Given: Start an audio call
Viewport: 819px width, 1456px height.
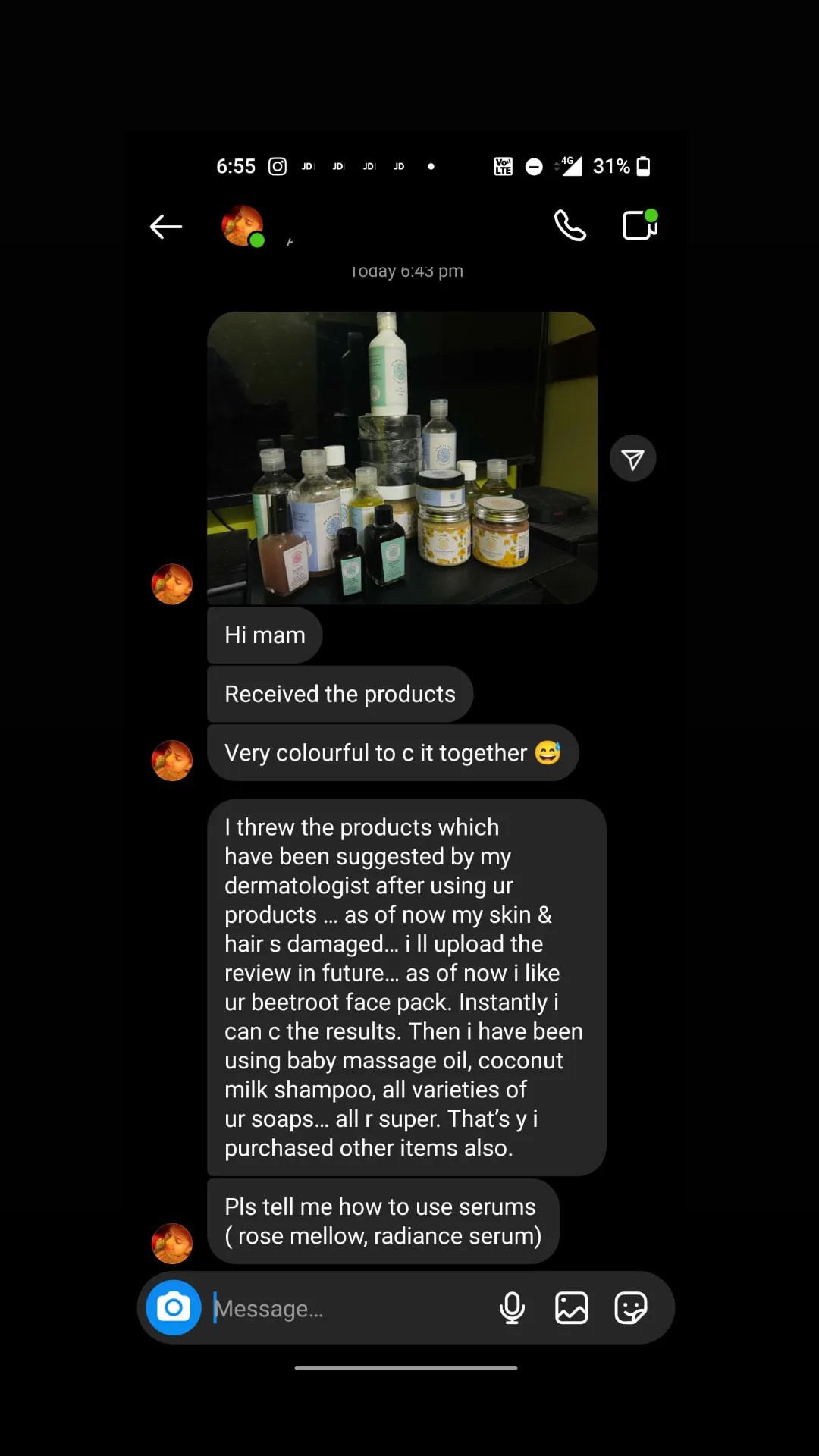Looking at the screenshot, I should pos(570,225).
